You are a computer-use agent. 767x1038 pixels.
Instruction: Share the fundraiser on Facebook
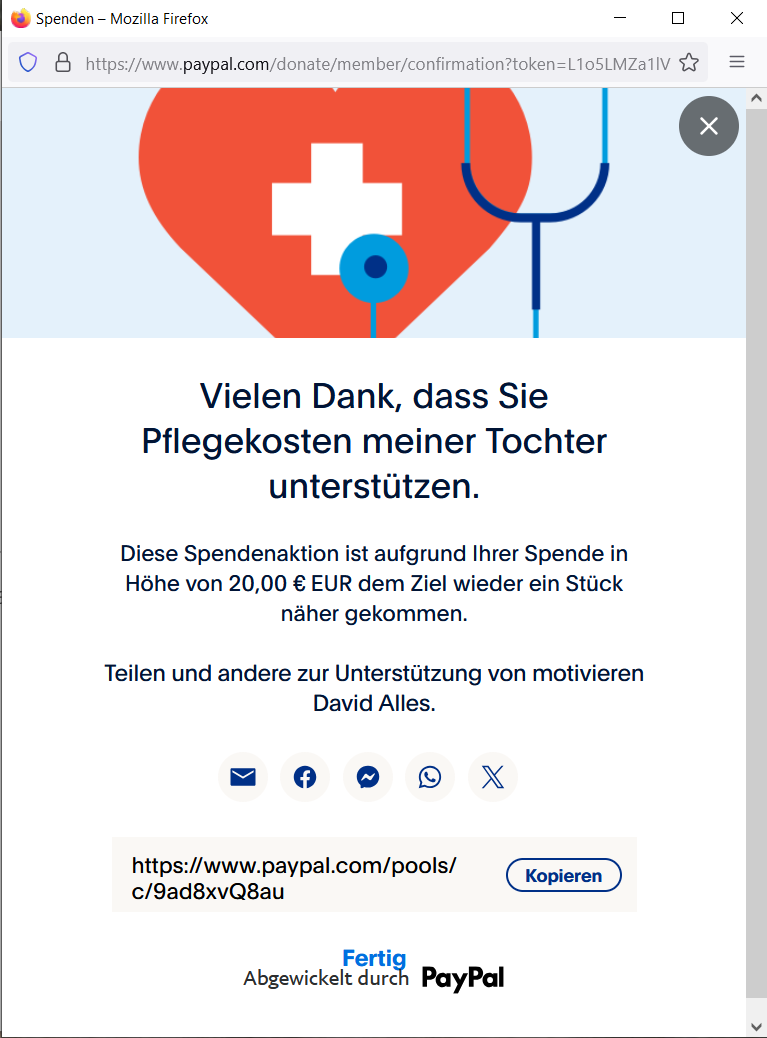pos(305,777)
